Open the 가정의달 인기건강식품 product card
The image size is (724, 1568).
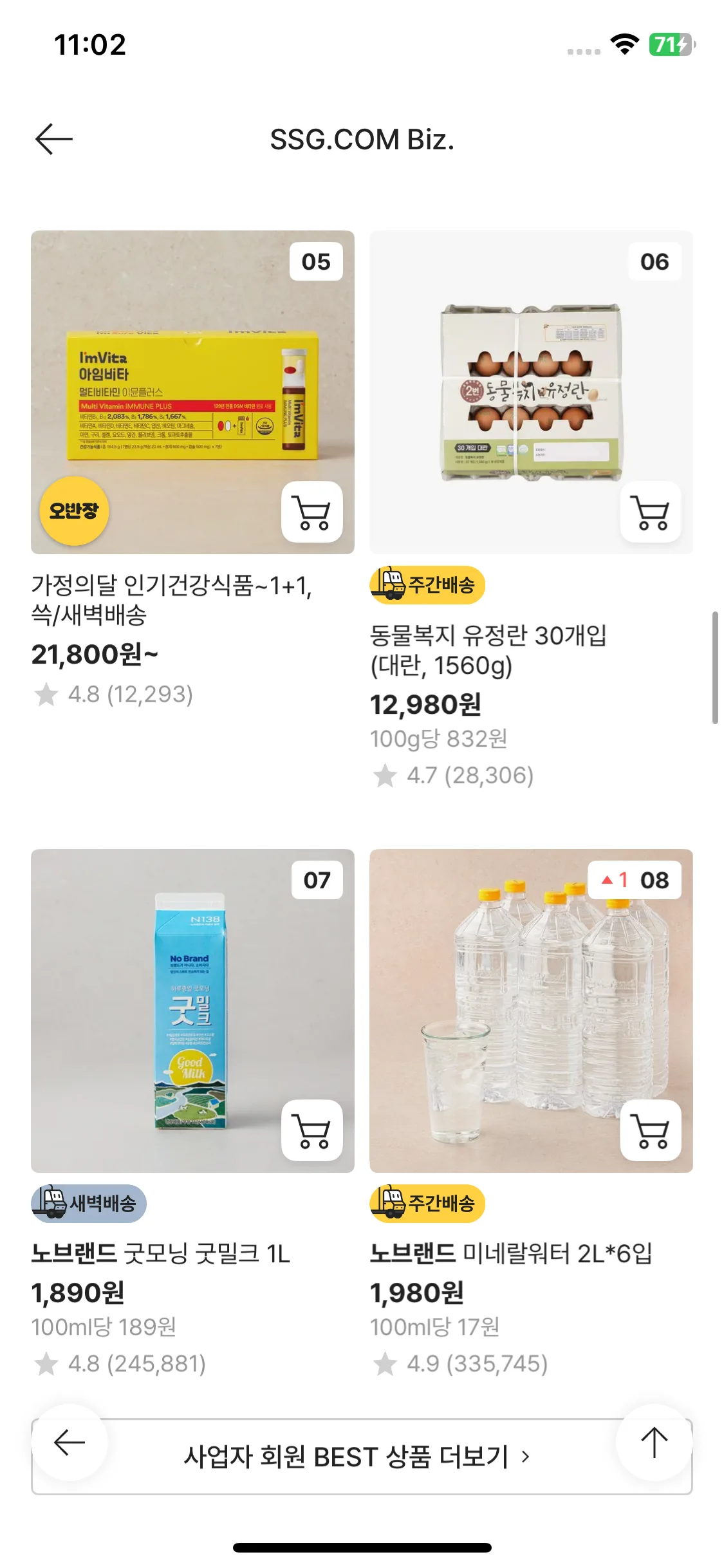click(171, 599)
